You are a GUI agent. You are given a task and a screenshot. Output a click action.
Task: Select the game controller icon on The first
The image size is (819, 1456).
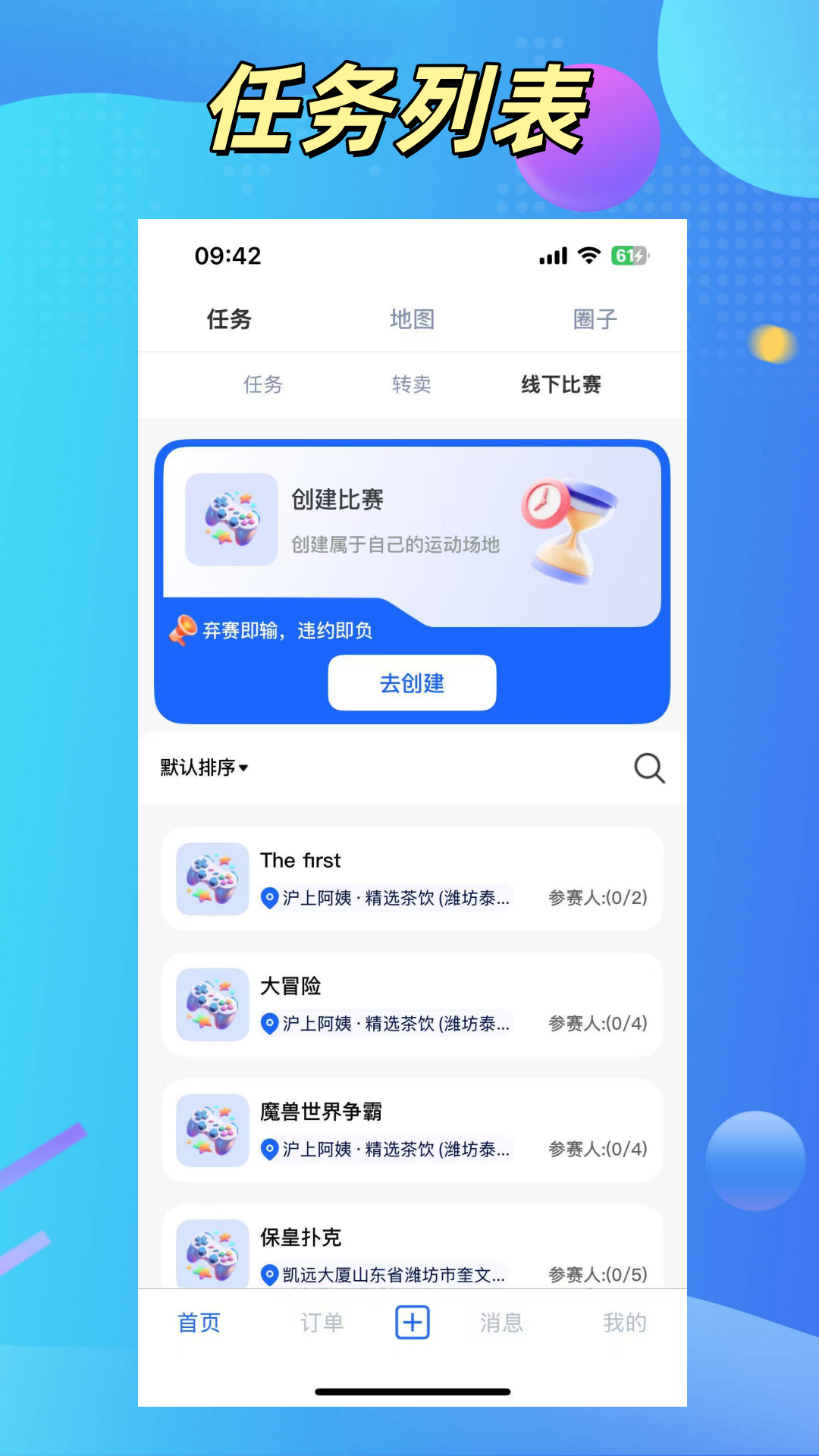(212, 880)
